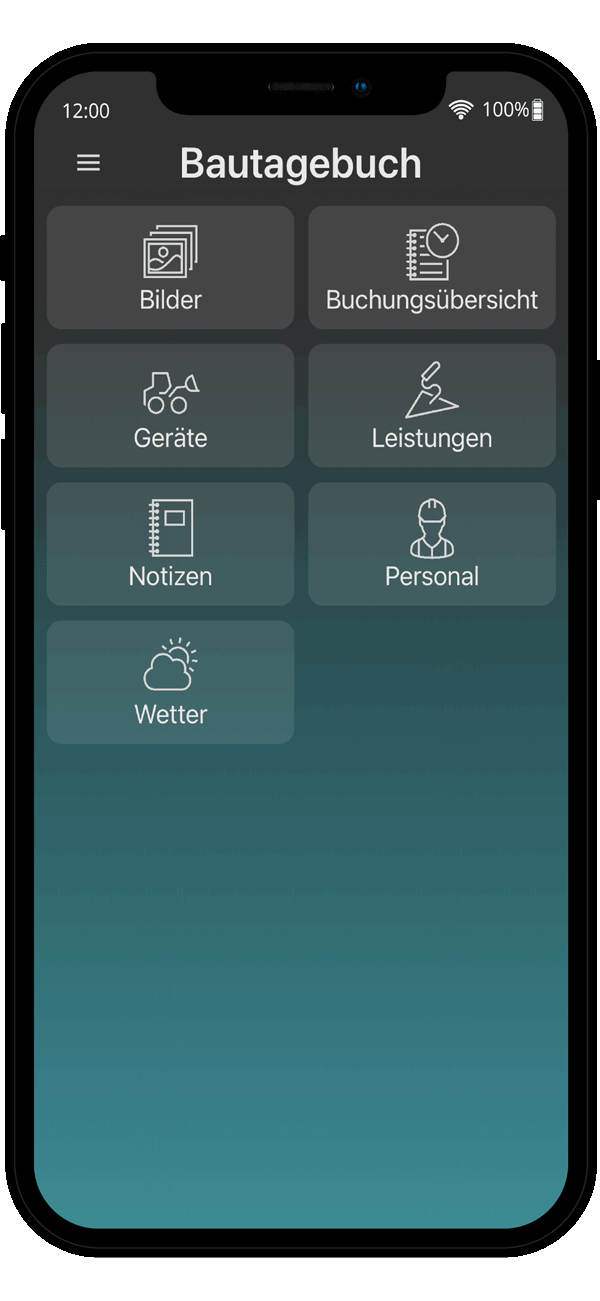Select the Geräte tile

click(x=170, y=405)
